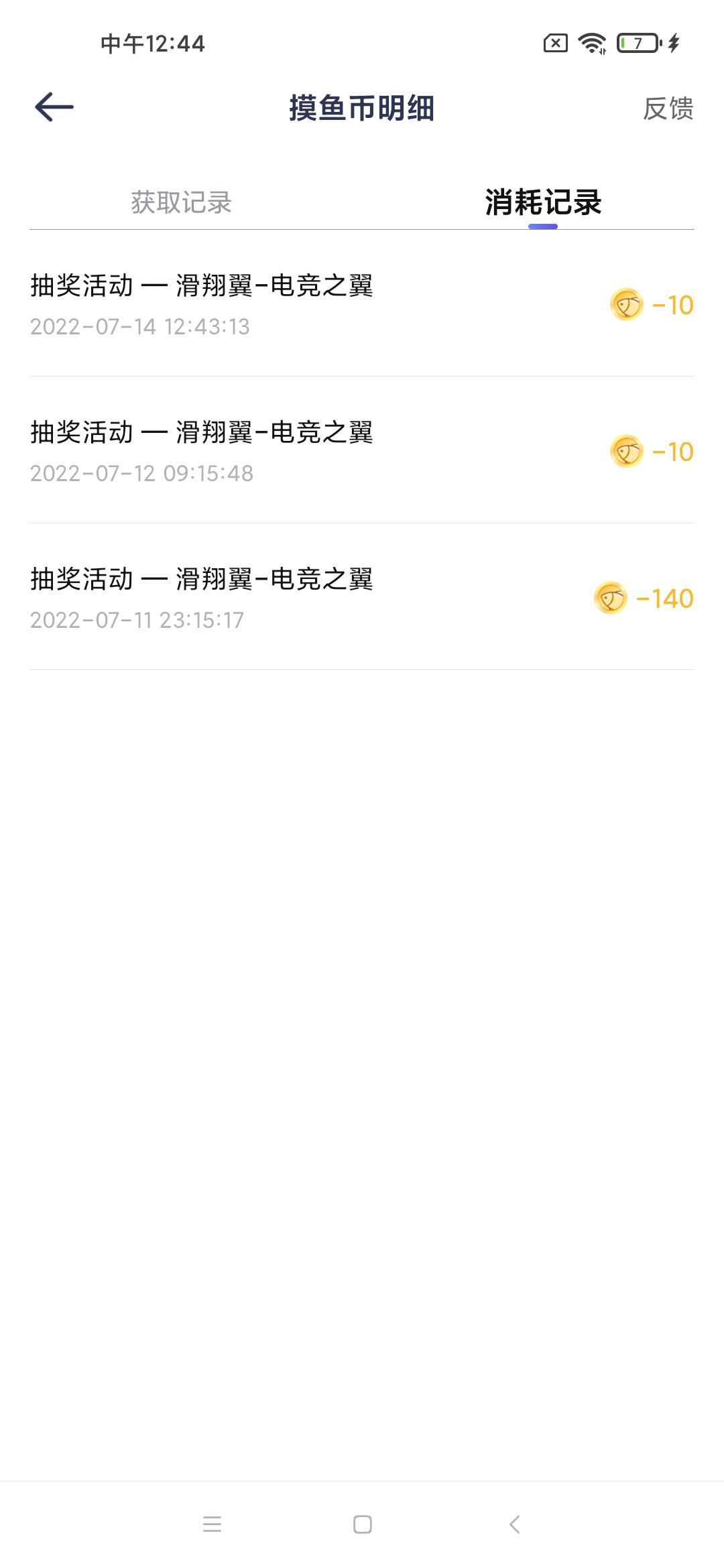The width and height of the screenshot is (724, 1568).
Task: Select the 消耗记录 tab
Action: (x=543, y=202)
